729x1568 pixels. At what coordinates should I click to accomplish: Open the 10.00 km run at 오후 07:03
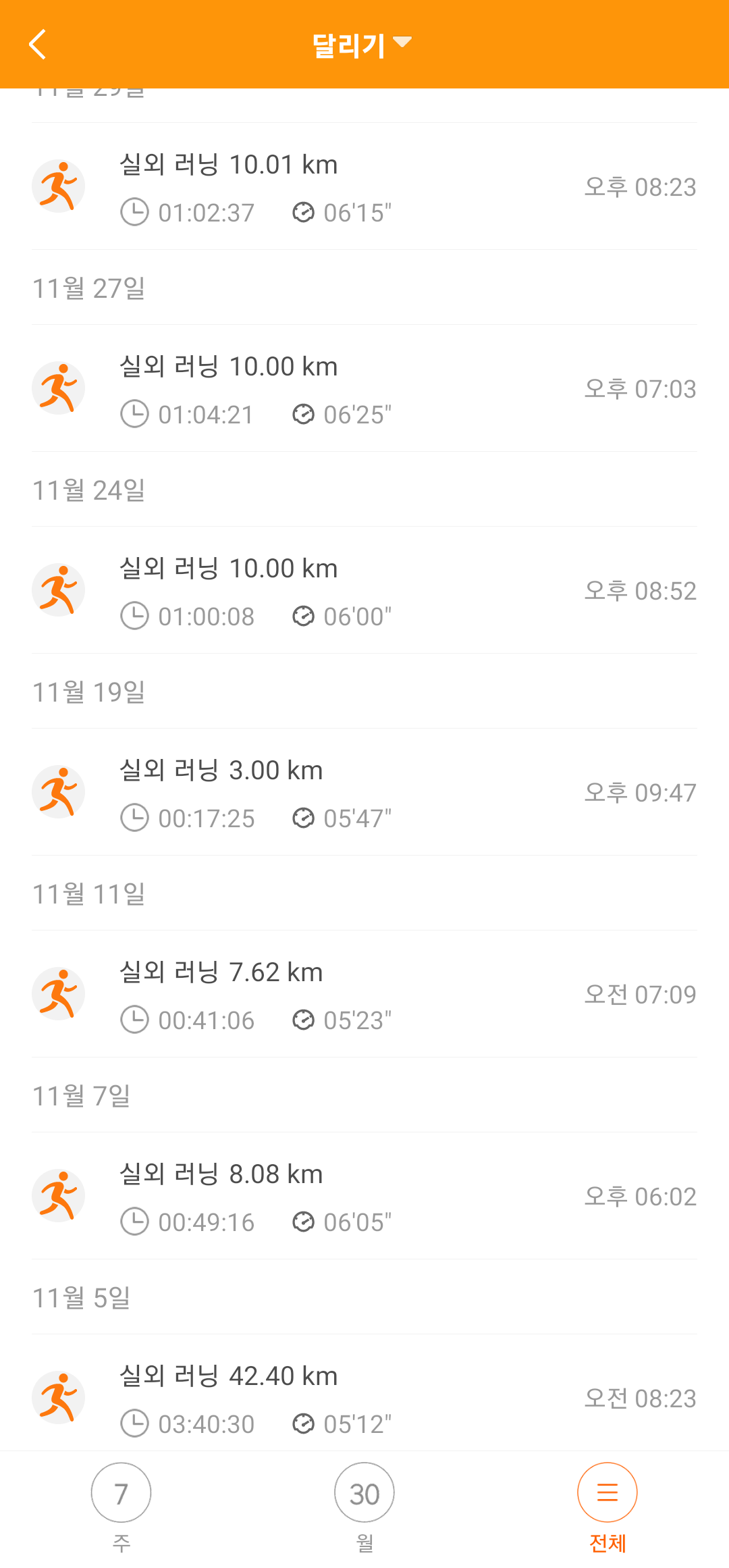point(364,389)
